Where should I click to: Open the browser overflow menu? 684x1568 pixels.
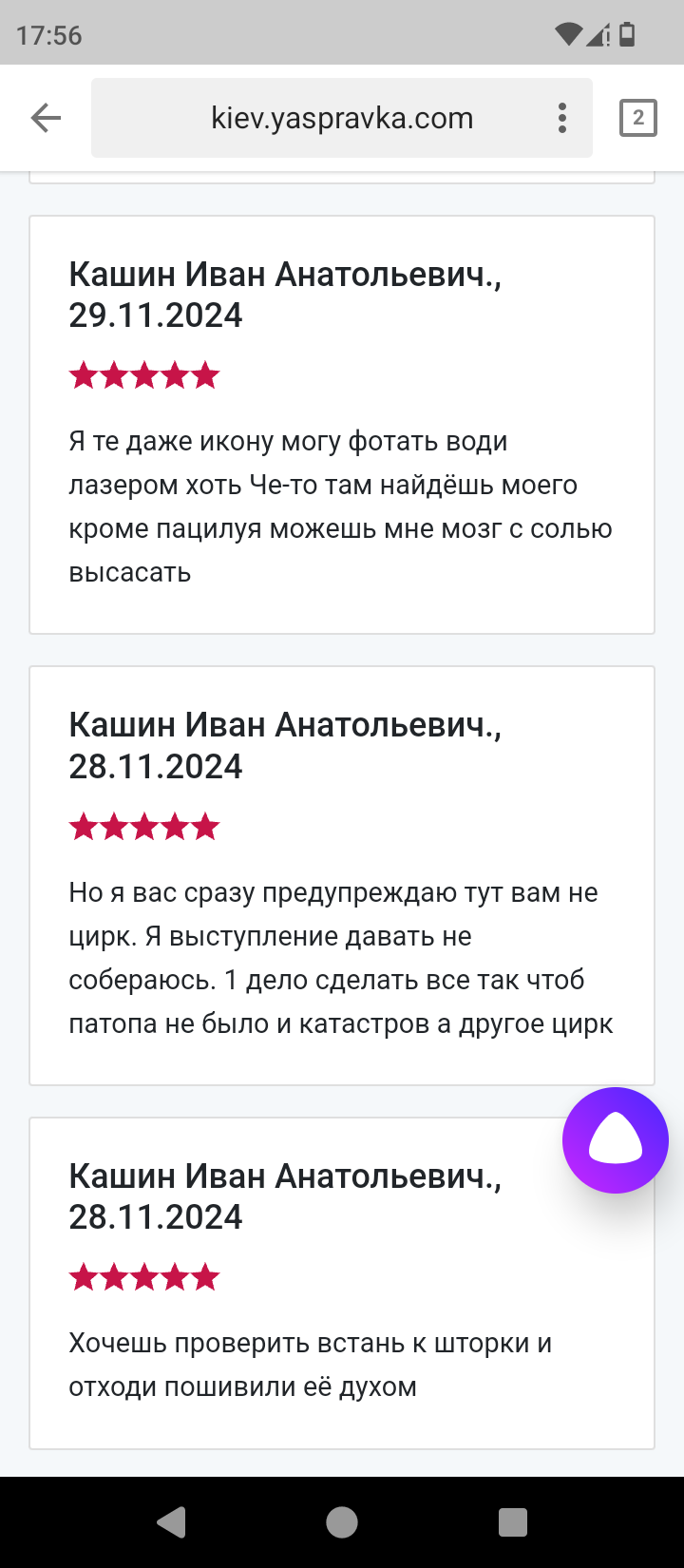pos(562,118)
